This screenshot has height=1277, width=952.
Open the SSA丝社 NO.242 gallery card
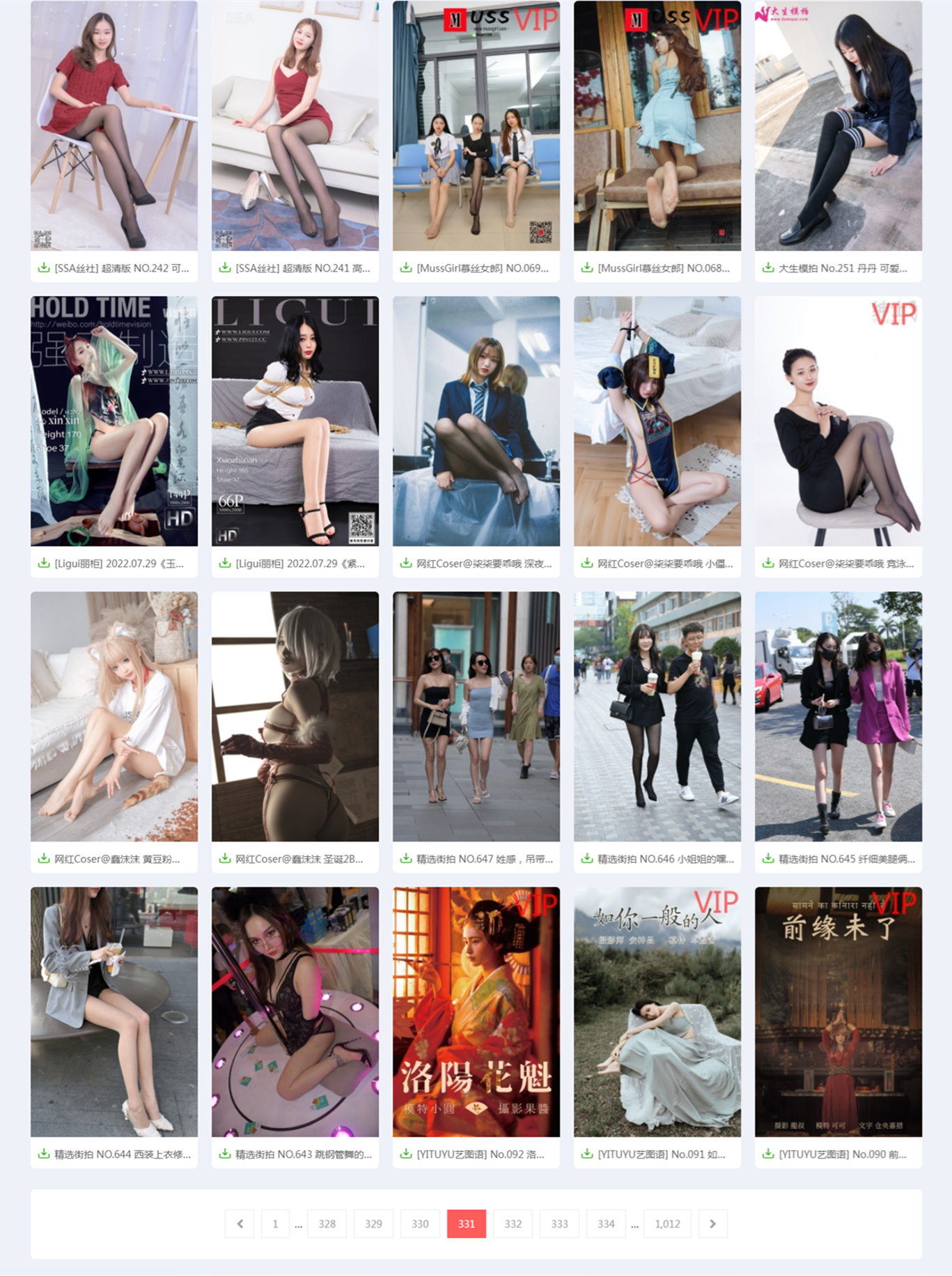click(114, 127)
